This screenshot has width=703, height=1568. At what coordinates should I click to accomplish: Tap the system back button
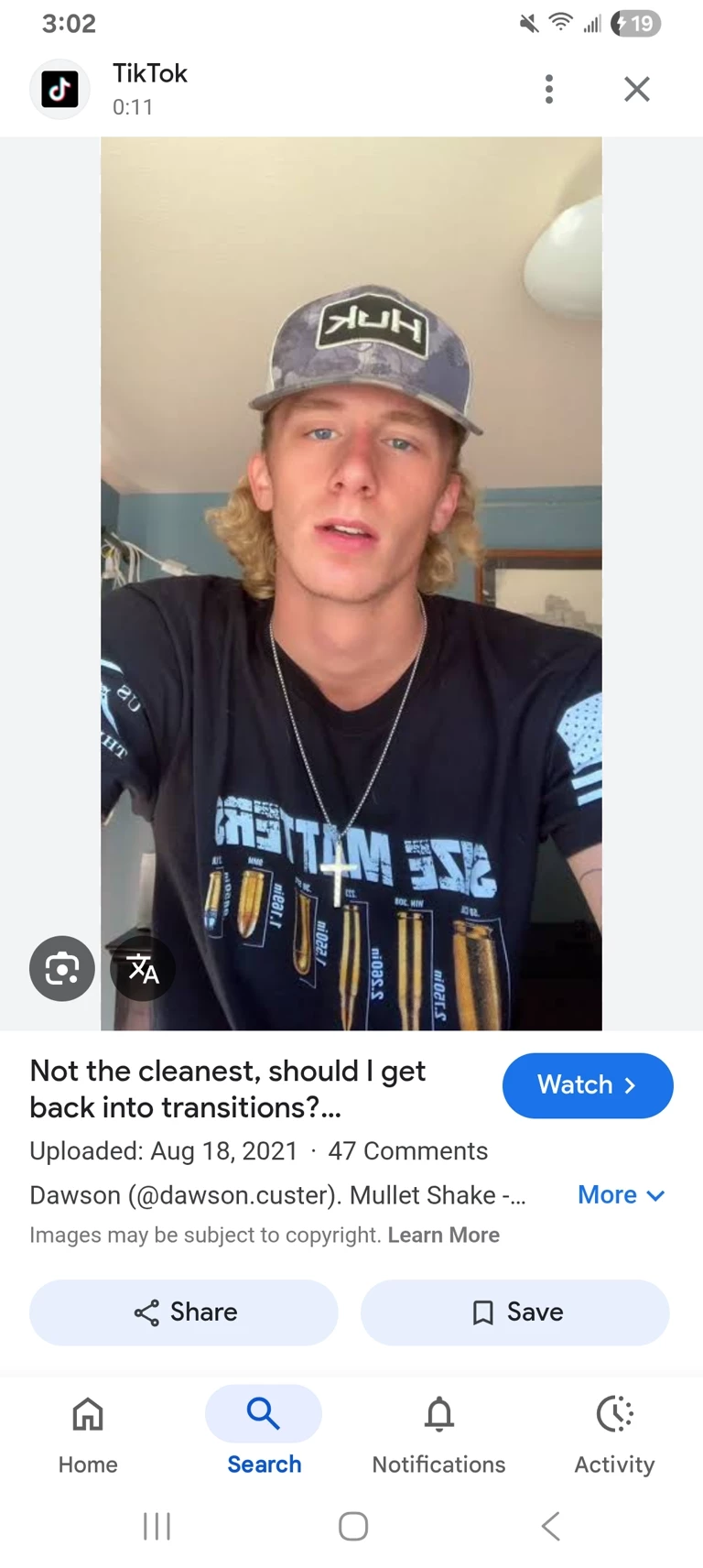click(550, 1526)
